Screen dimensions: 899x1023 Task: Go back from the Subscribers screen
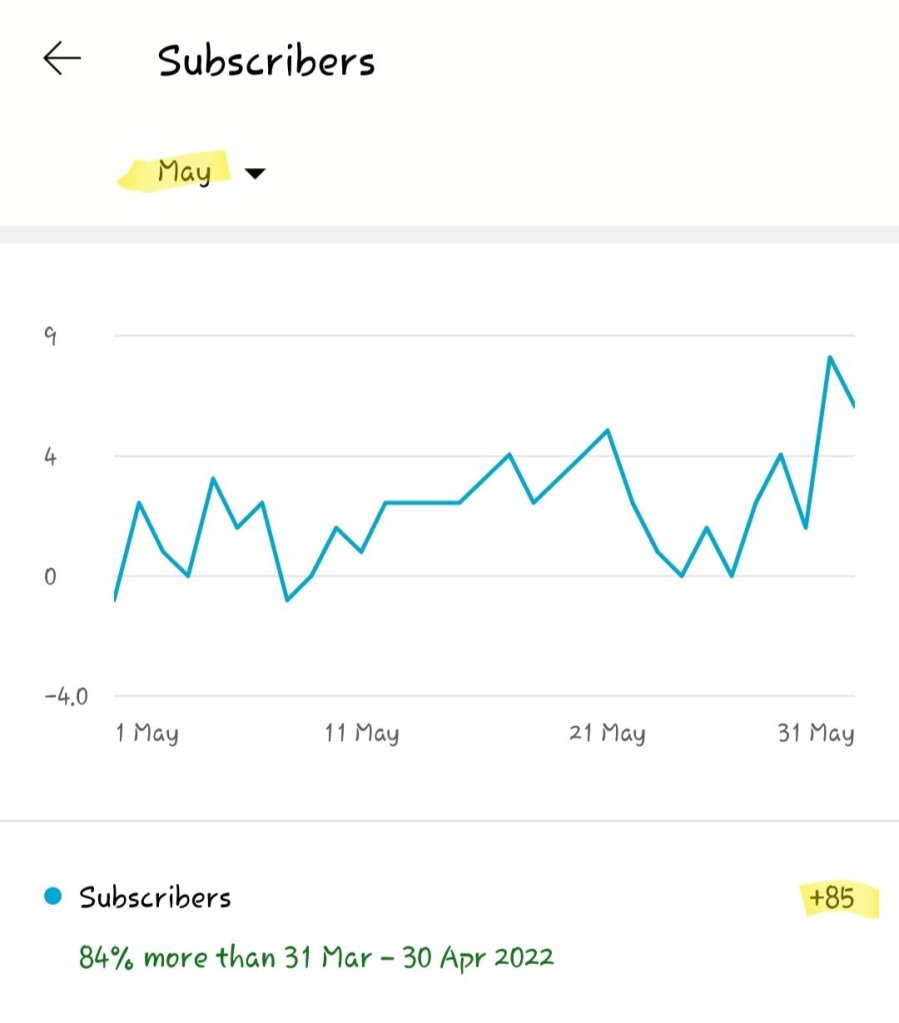(x=62, y=60)
